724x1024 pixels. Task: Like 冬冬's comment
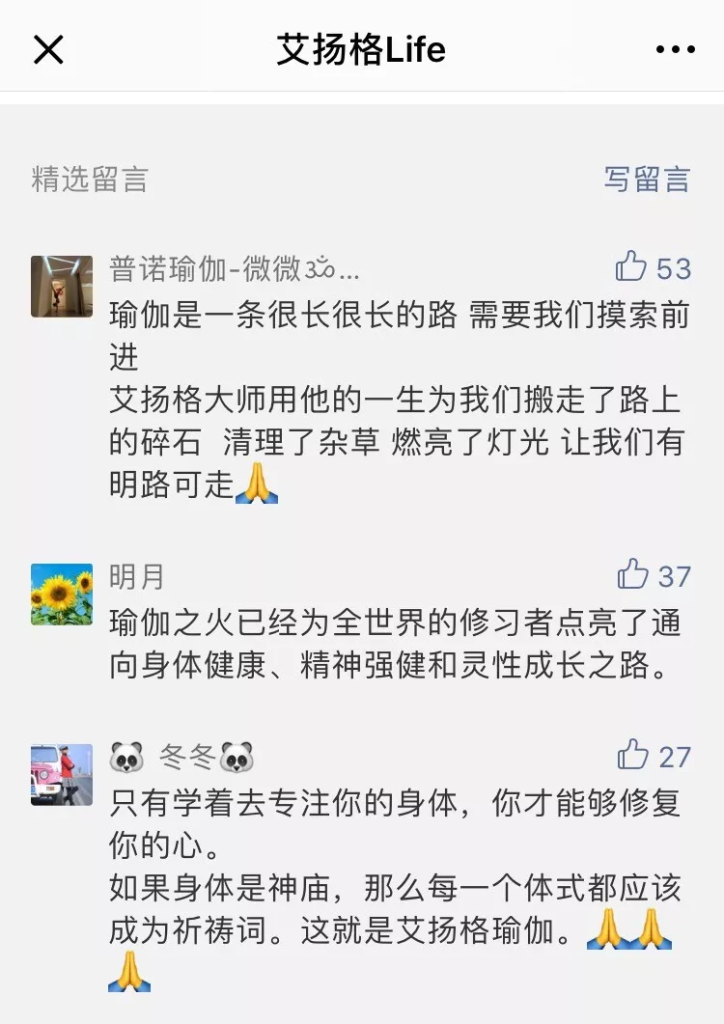633,755
